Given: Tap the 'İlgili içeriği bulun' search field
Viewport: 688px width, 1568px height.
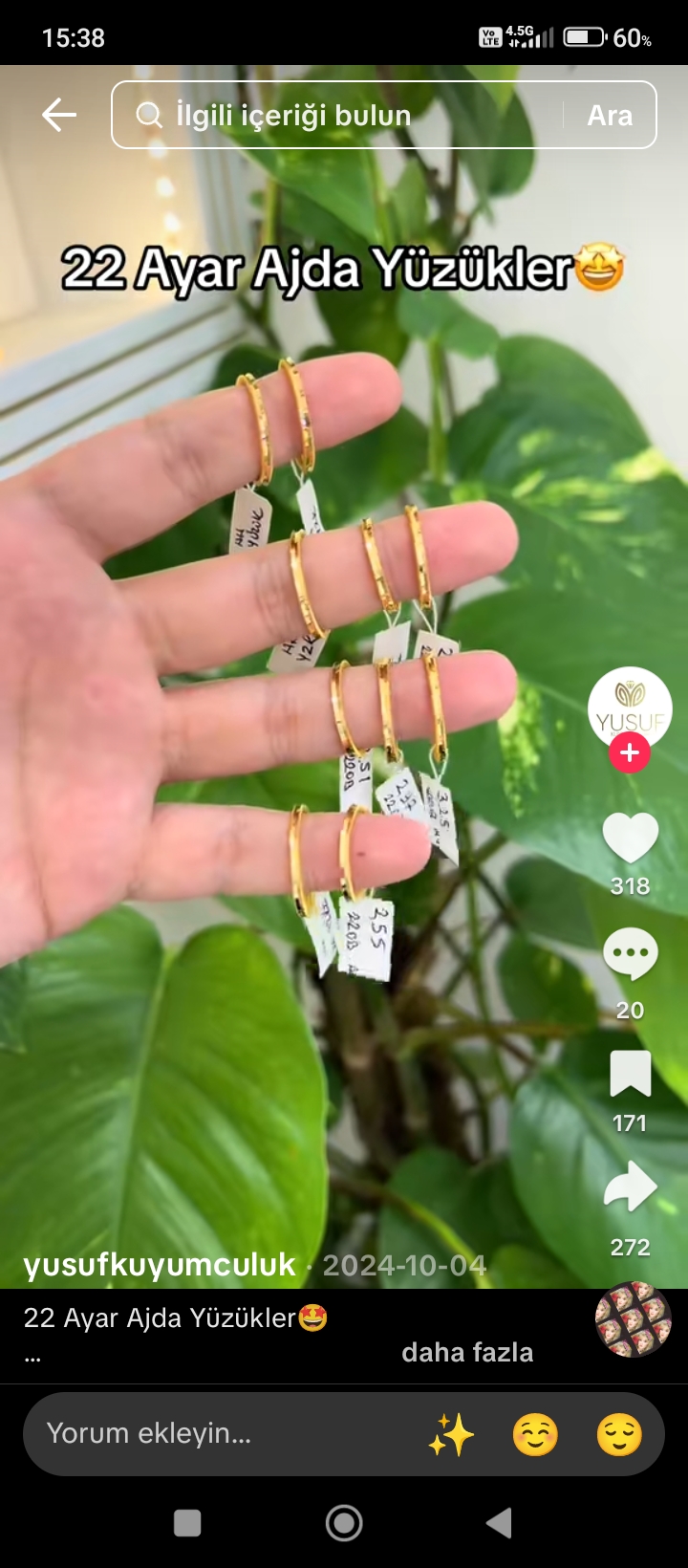Looking at the screenshot, I should tap(334, 115).
